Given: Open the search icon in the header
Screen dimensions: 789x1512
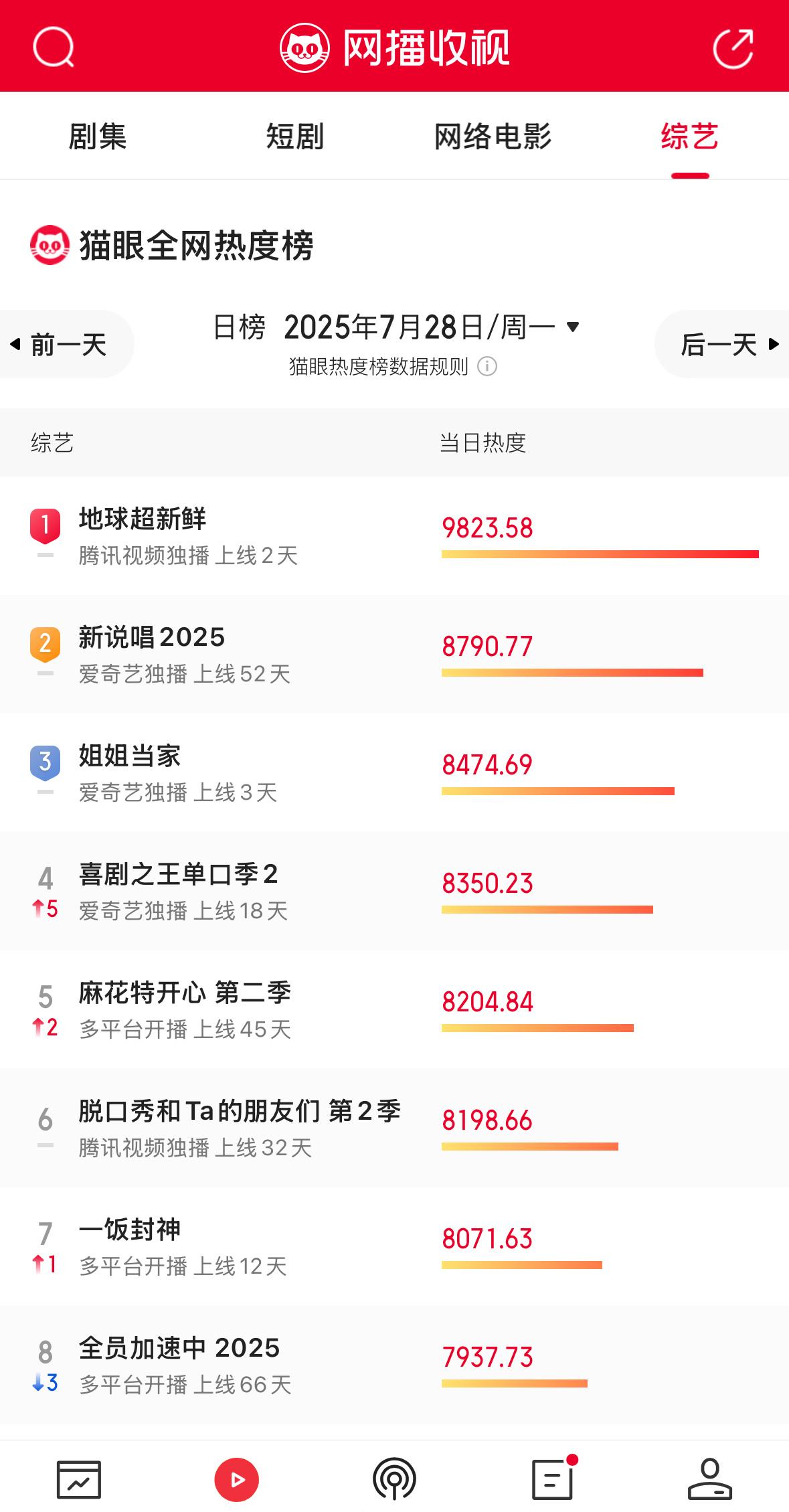Looking at the screenshot, I should tap(54, 48).
